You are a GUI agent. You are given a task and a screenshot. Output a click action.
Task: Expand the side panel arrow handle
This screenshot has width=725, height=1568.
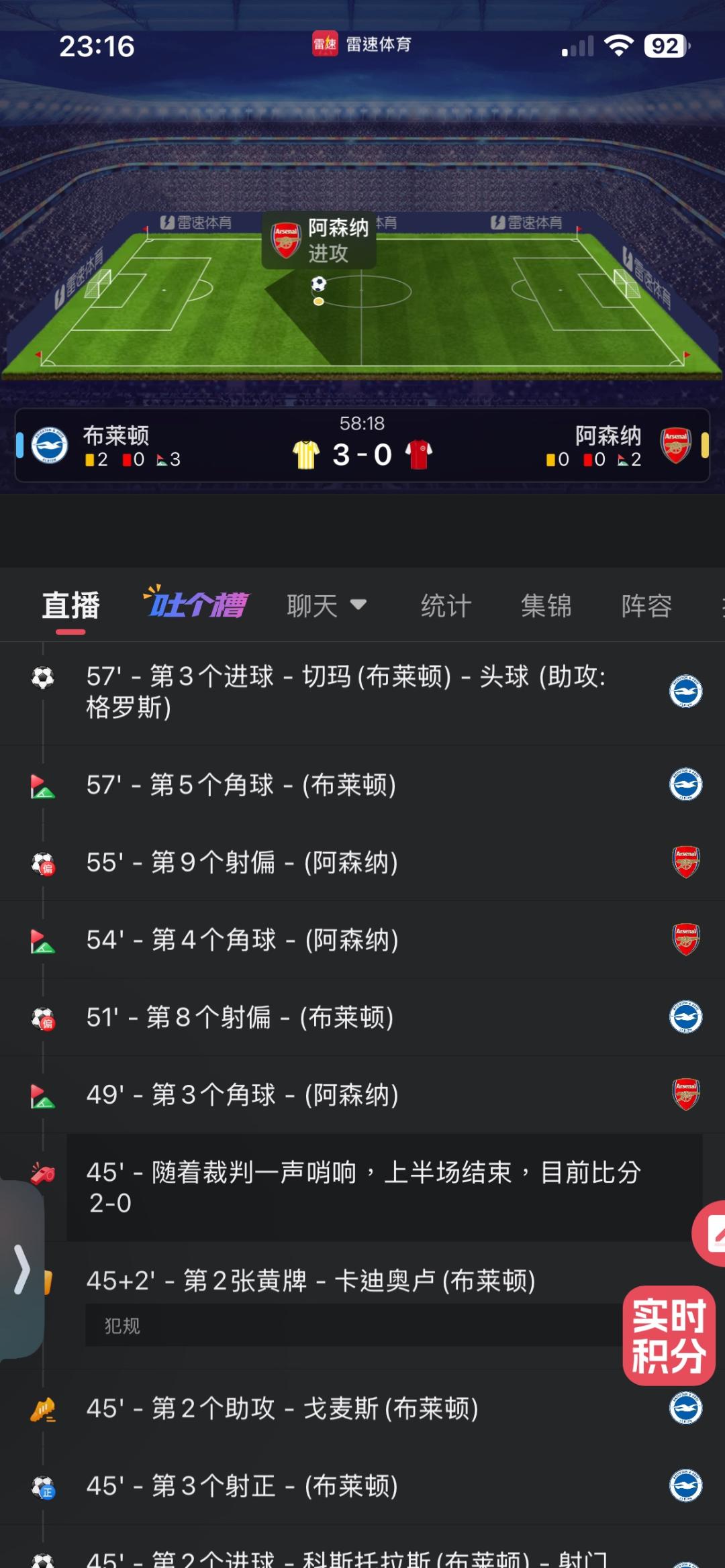[22, 1269]
